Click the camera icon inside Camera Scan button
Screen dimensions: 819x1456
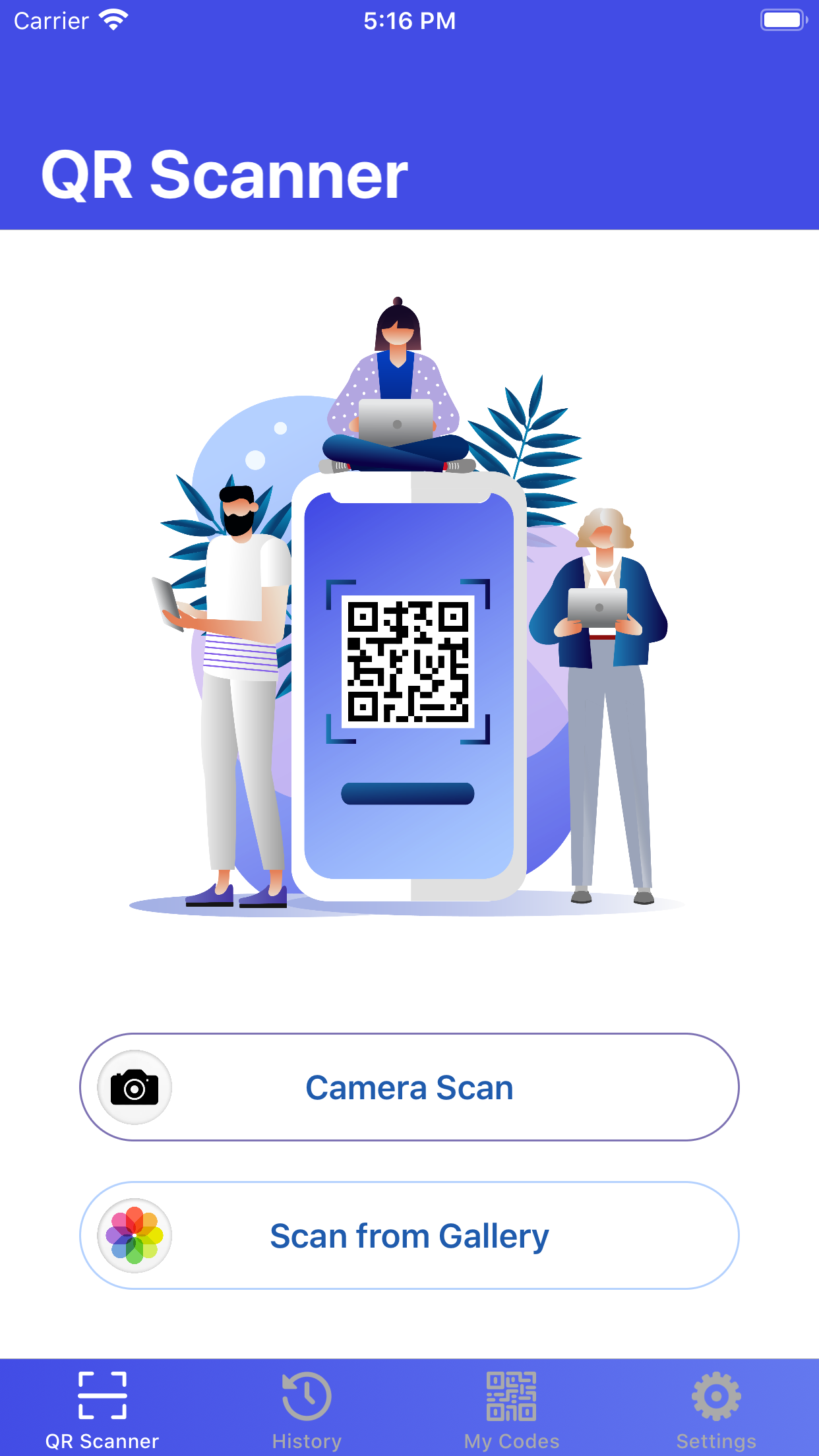[134, 1087]
